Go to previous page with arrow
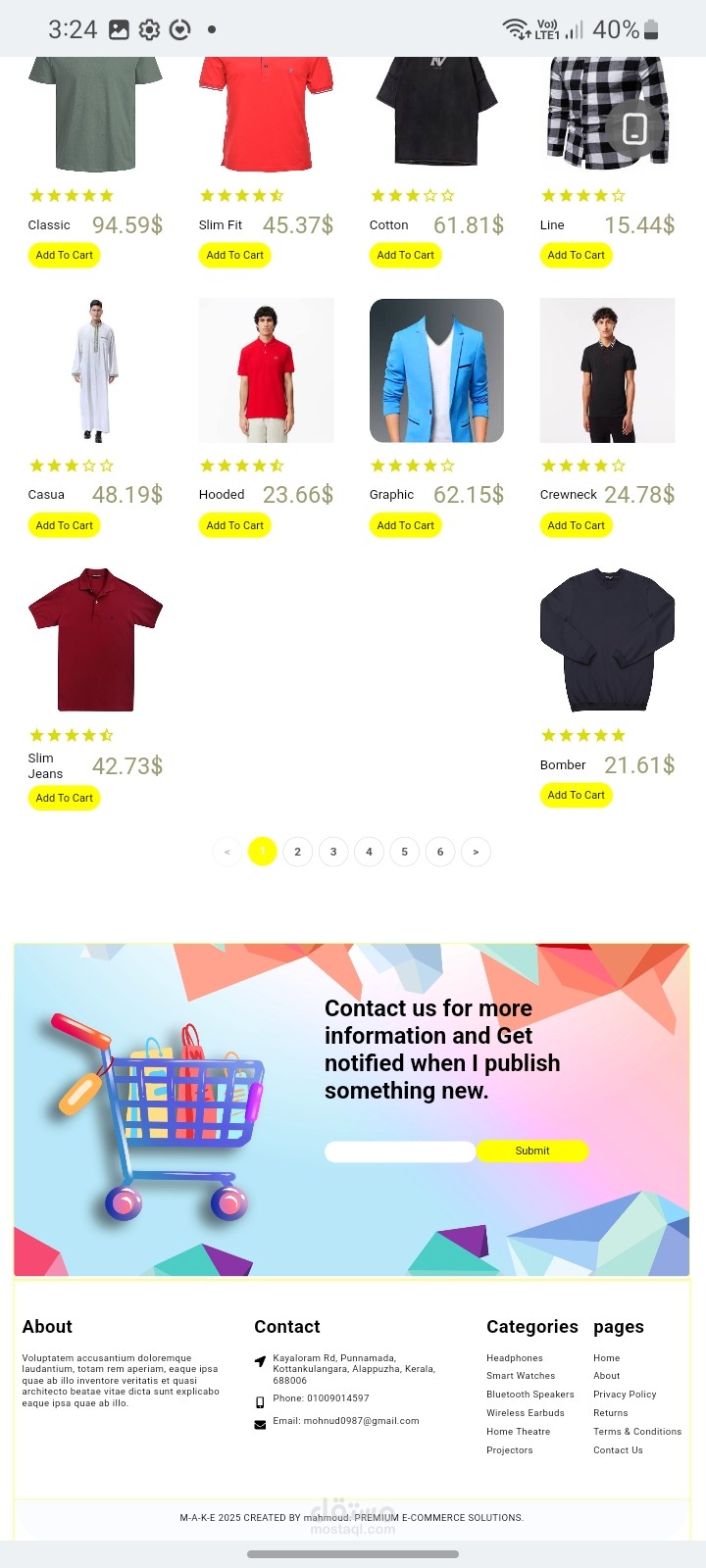This screenshot has width=706, height=1568. (227, 852)
